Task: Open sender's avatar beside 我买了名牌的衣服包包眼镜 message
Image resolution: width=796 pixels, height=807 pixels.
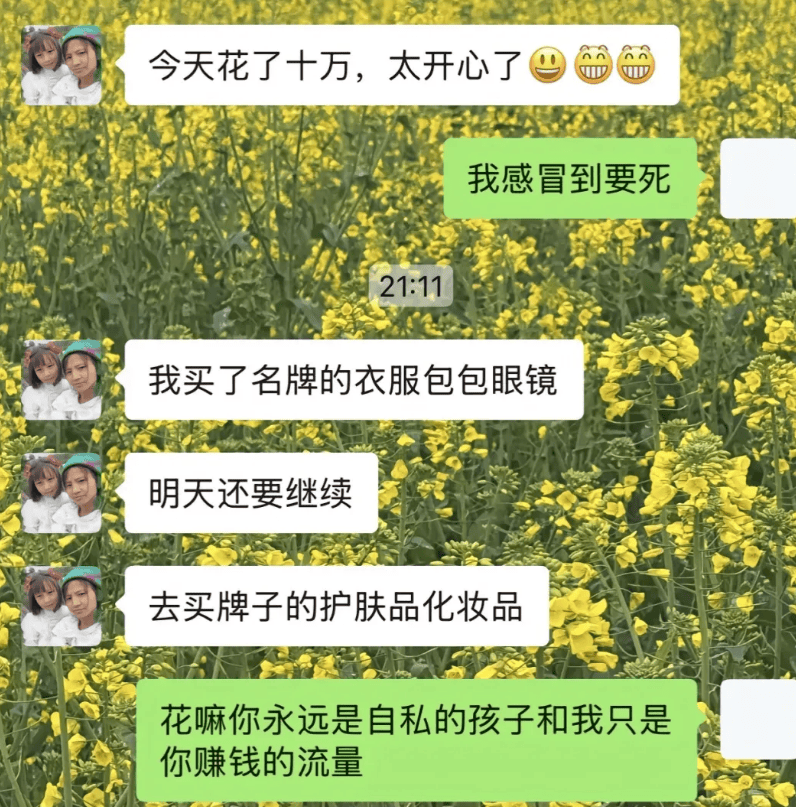Action: tap(62, 379)
